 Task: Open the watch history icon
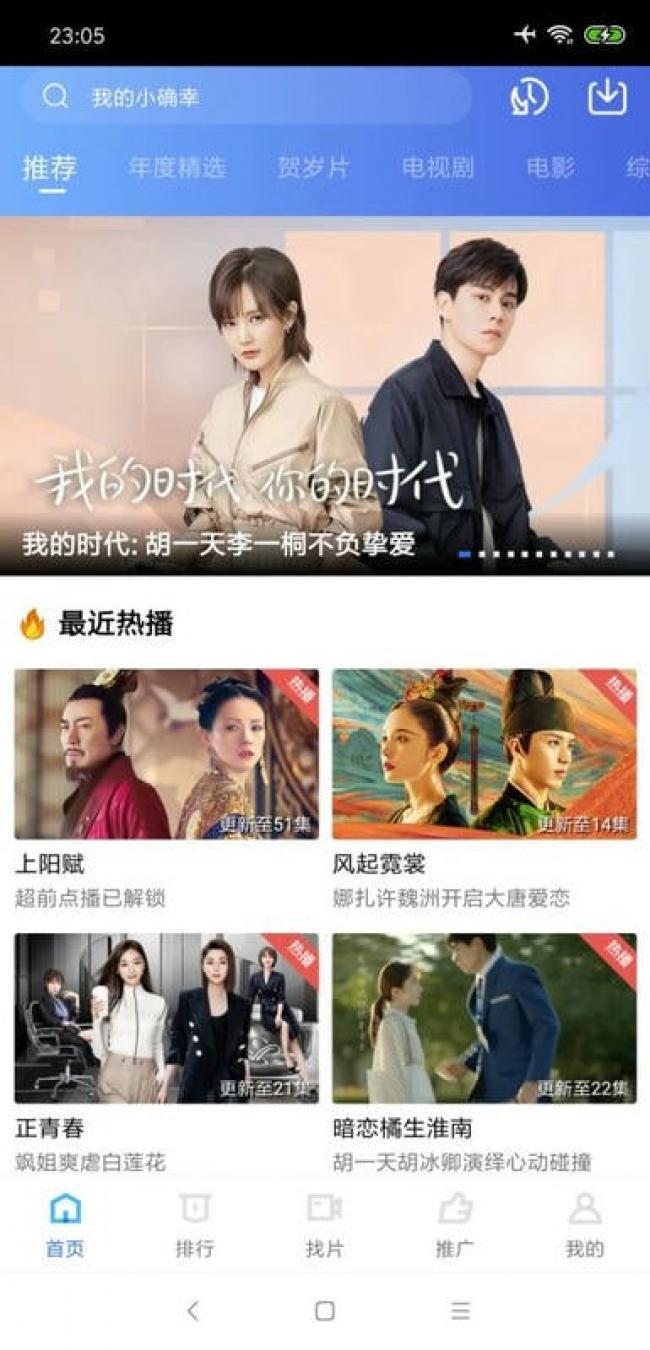click(x=529, y=97)
